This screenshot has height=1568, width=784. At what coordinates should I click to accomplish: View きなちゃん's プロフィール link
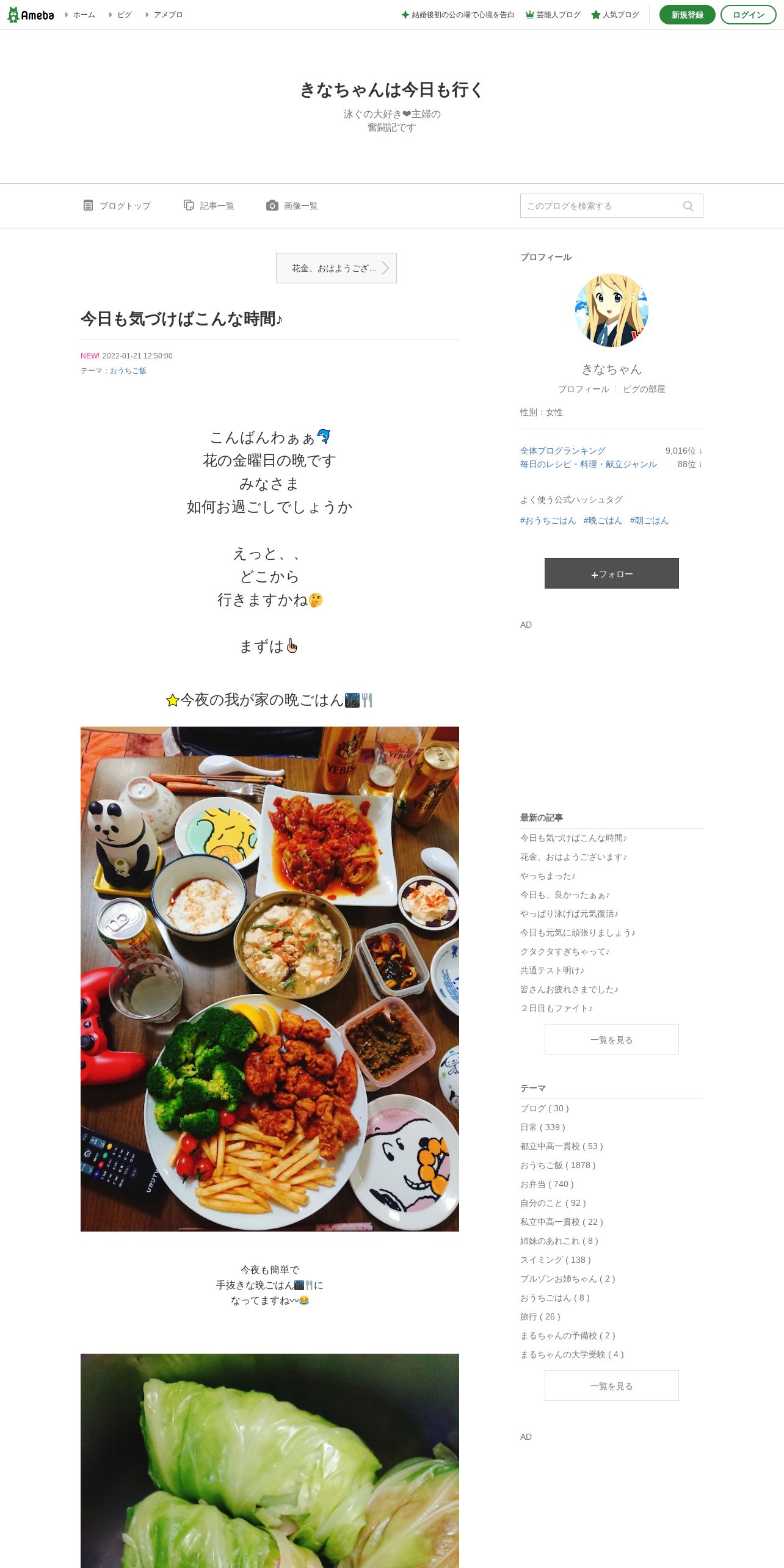pos(584,389)
